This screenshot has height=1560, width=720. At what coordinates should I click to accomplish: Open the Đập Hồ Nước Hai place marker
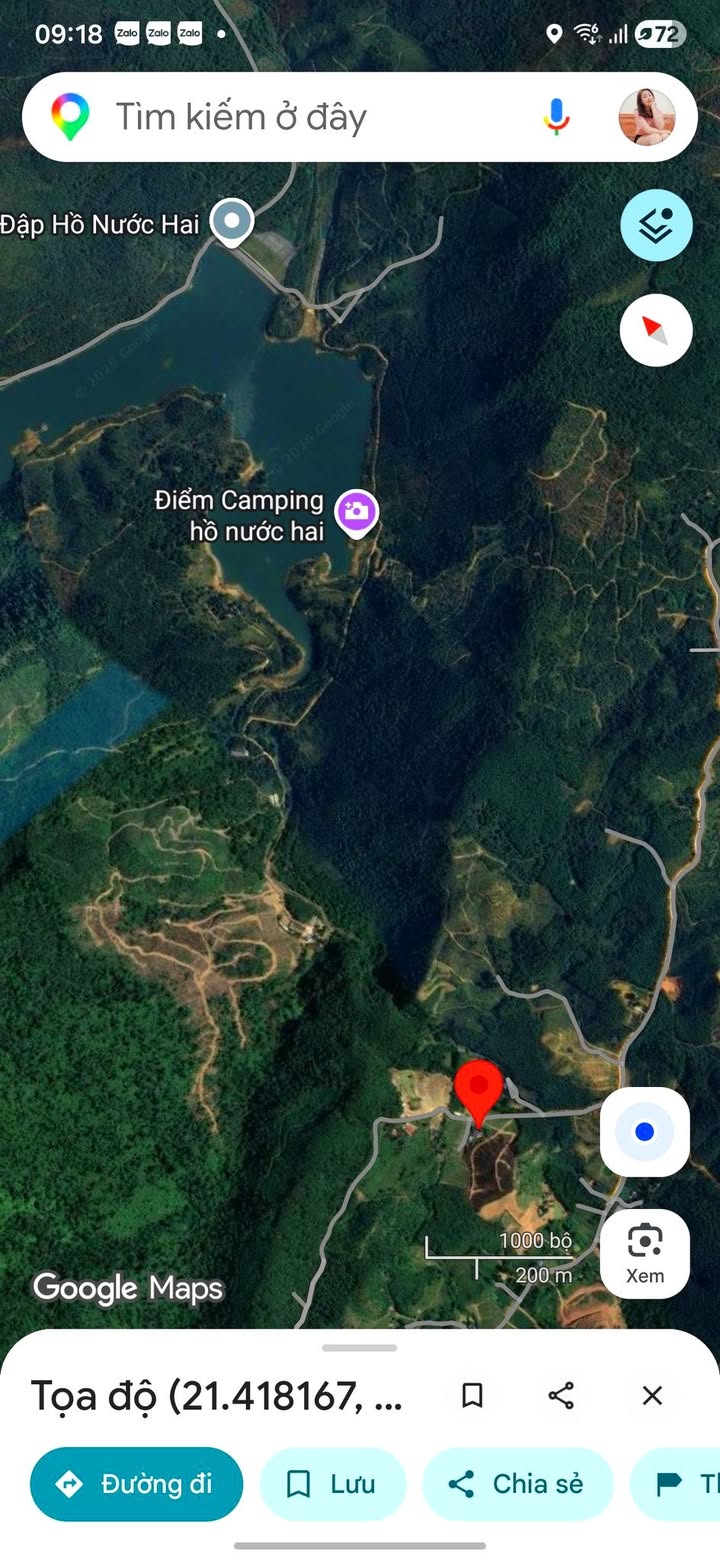(233, 222)
